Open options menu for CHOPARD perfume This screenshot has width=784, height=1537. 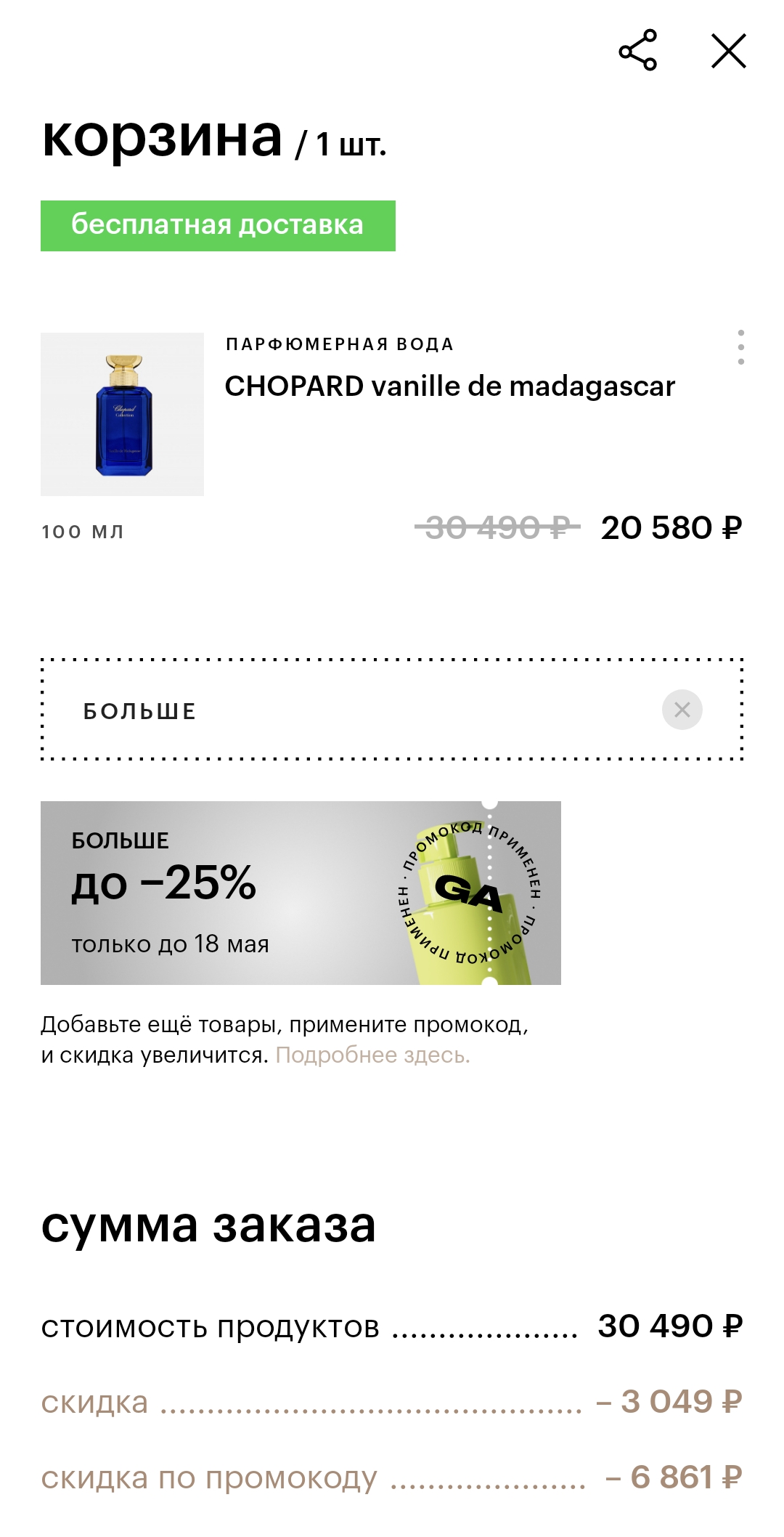[x=740, y=347]
